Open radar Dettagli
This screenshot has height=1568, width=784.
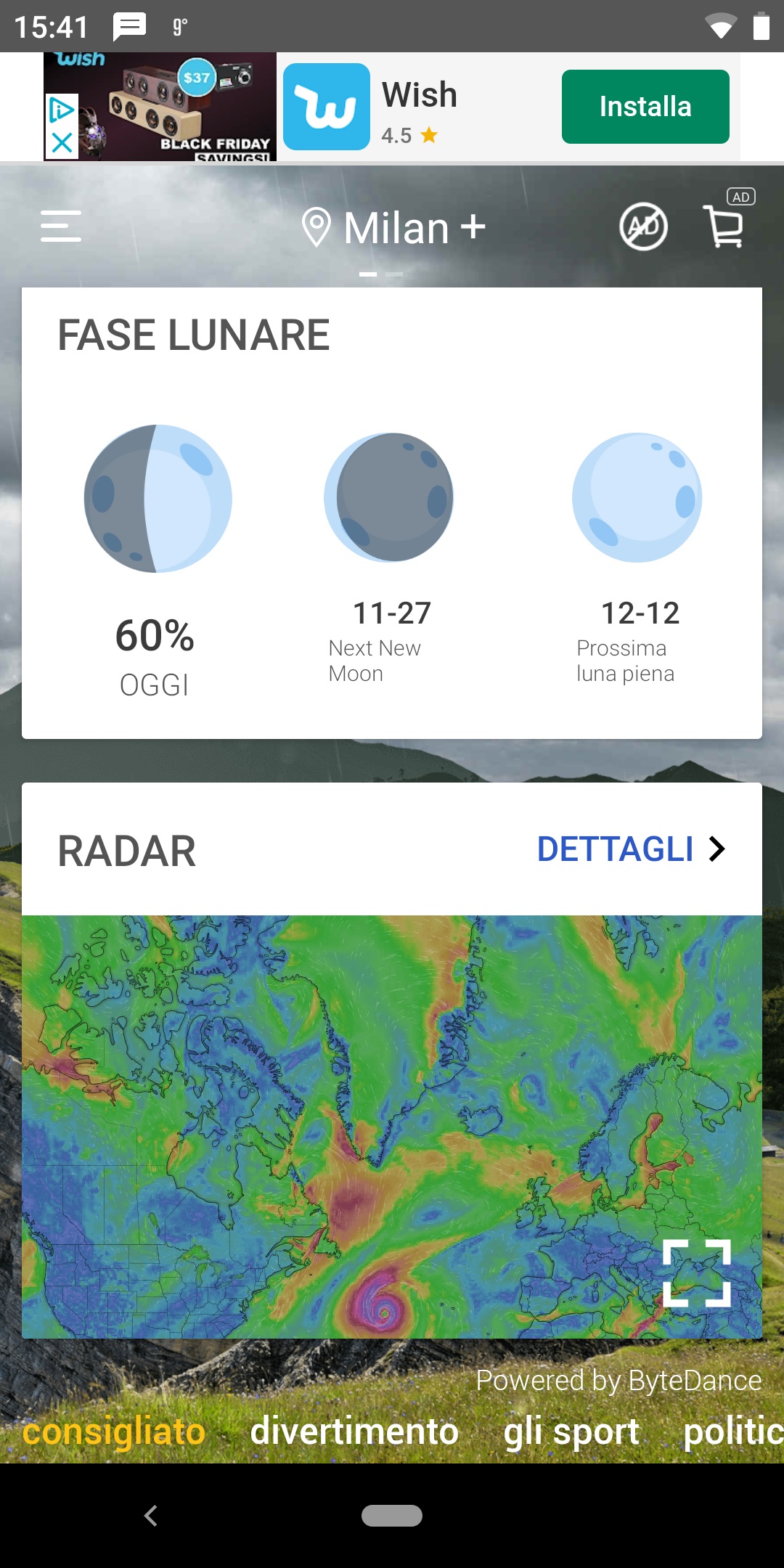pos(631,849)
